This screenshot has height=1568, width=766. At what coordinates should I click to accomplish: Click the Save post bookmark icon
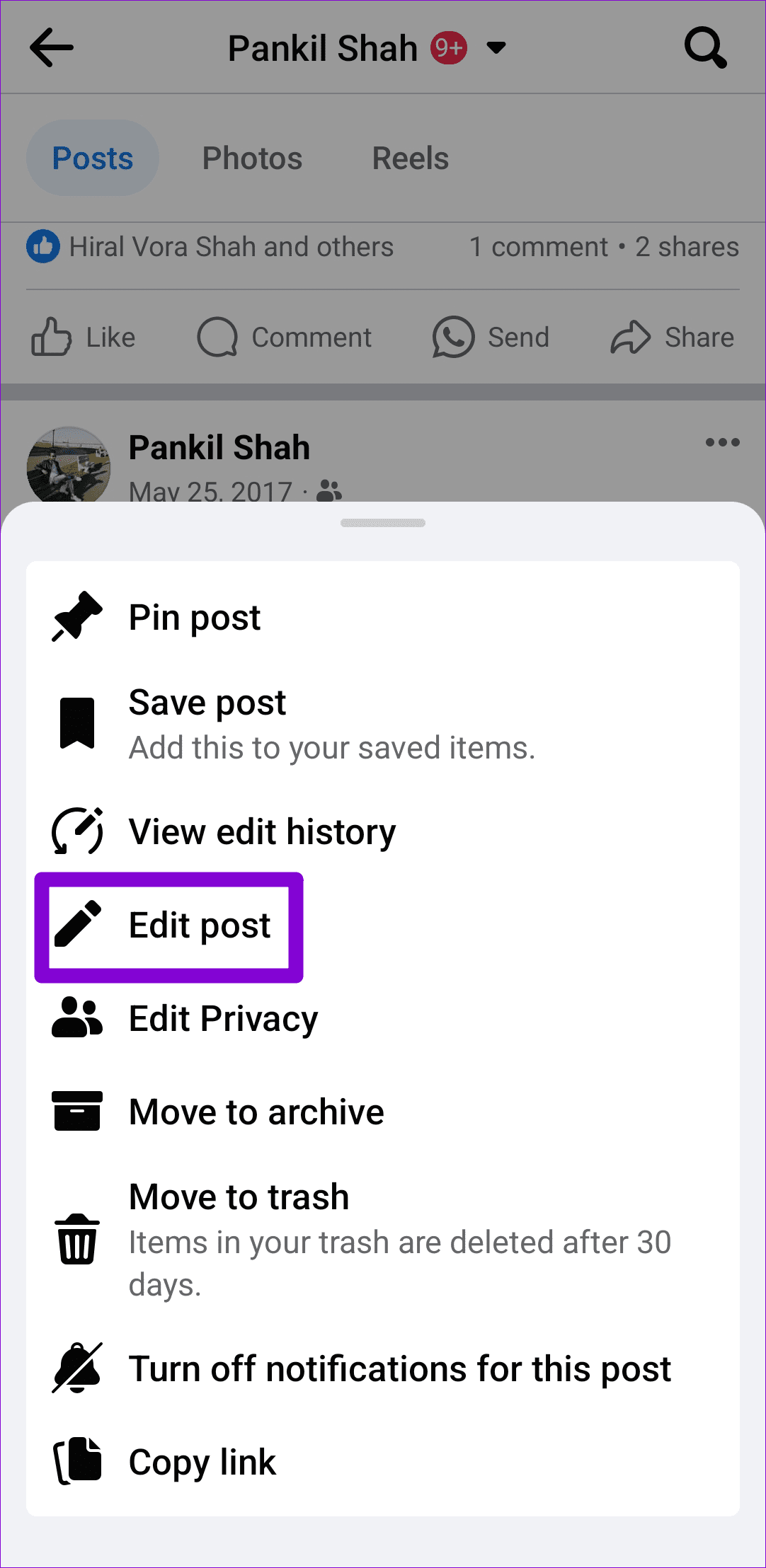click(x=76, y=722)
